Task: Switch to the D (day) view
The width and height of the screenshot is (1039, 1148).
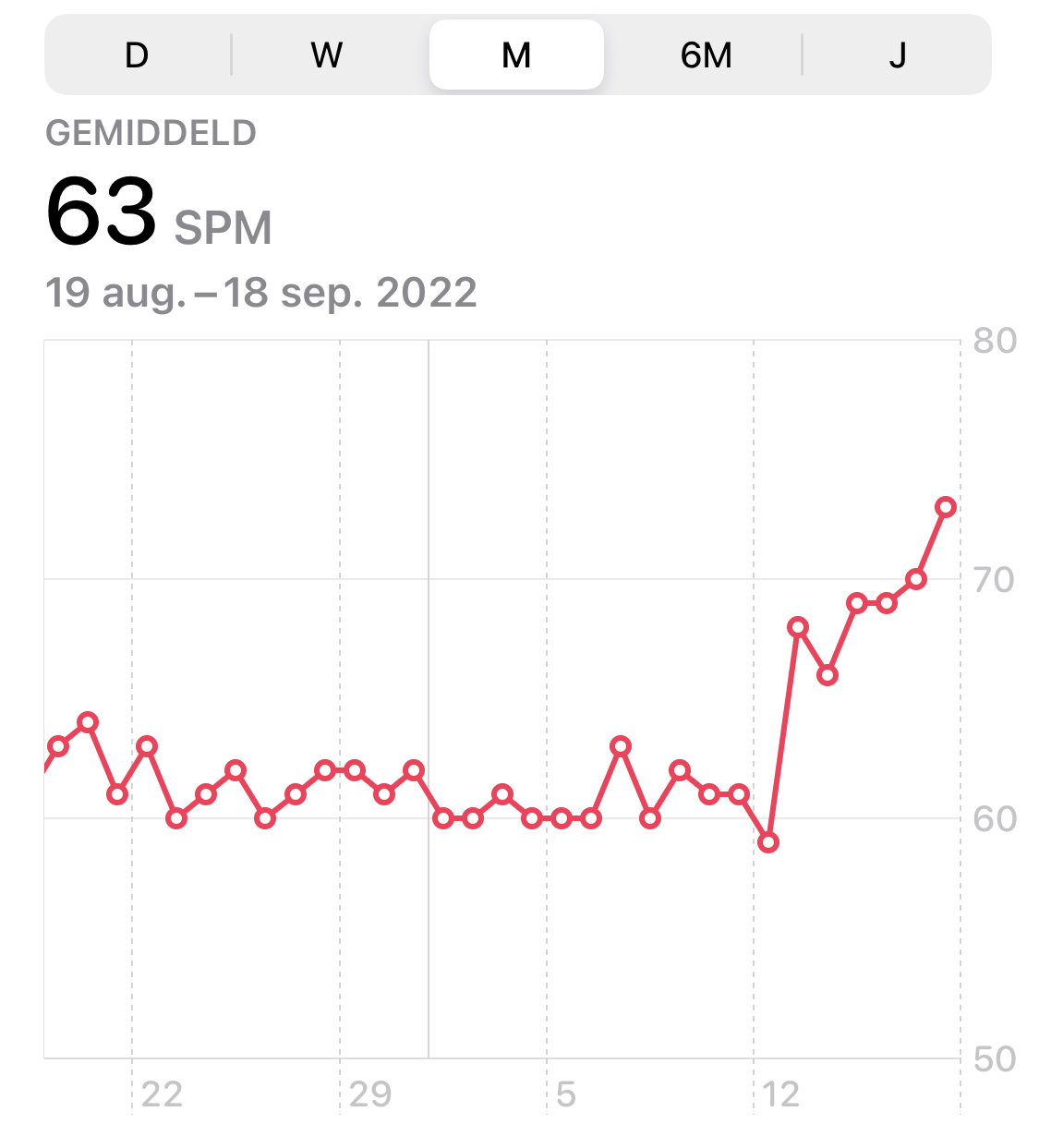Action: click(x=137, y=55)
